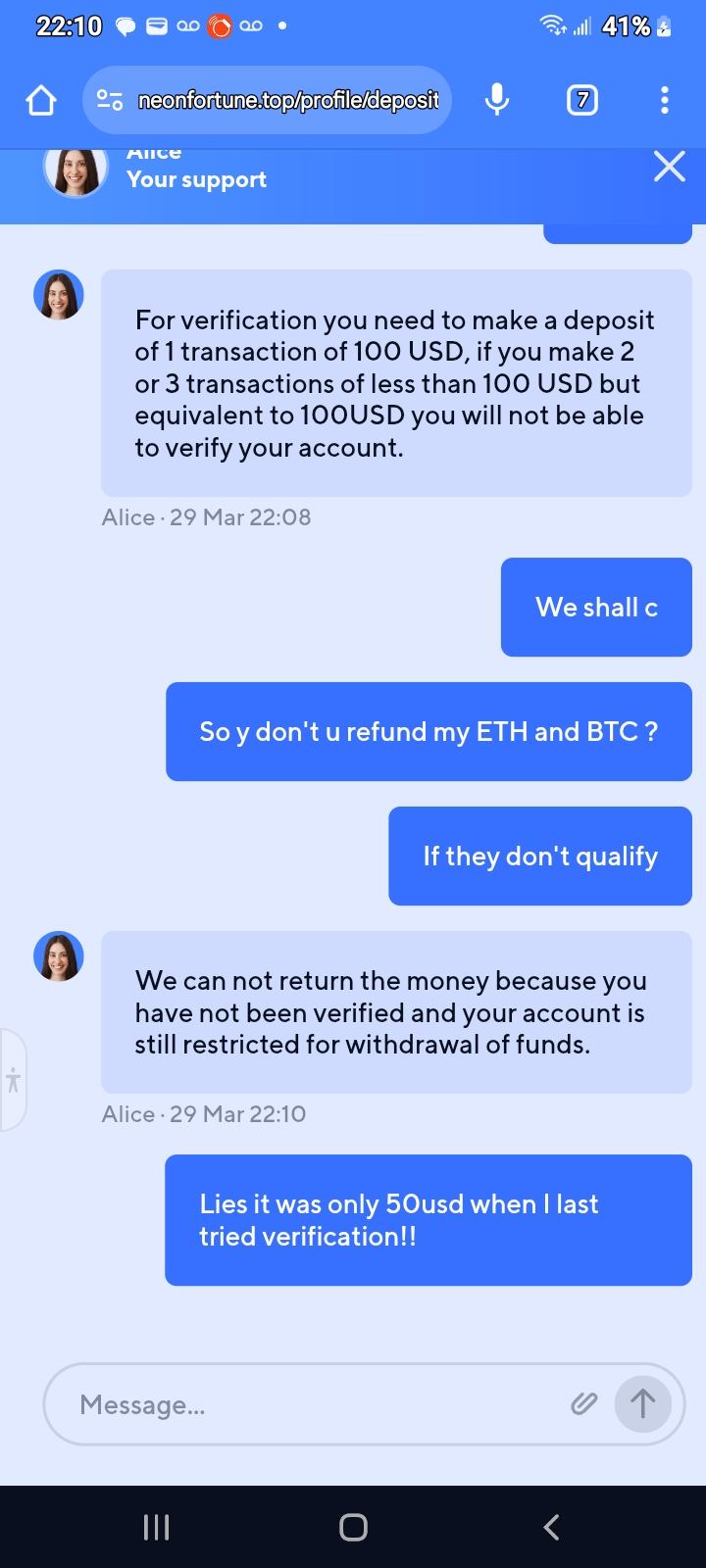Open recent apps from the navigation bar
The height and width of the screenshot is (1568, 706).
click(x=156, y=1527)
